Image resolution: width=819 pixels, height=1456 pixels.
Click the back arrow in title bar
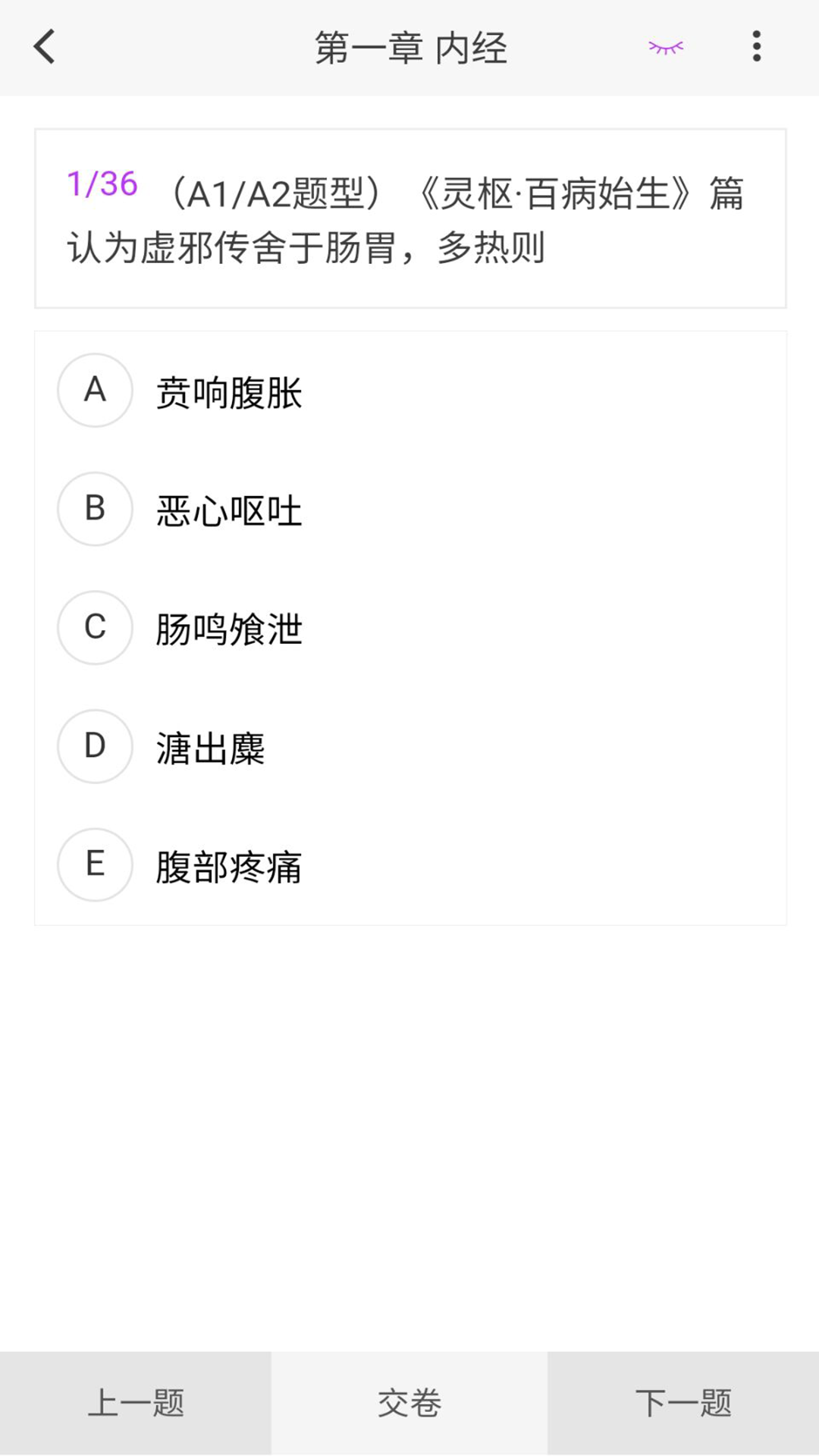(x=43, y=47)
